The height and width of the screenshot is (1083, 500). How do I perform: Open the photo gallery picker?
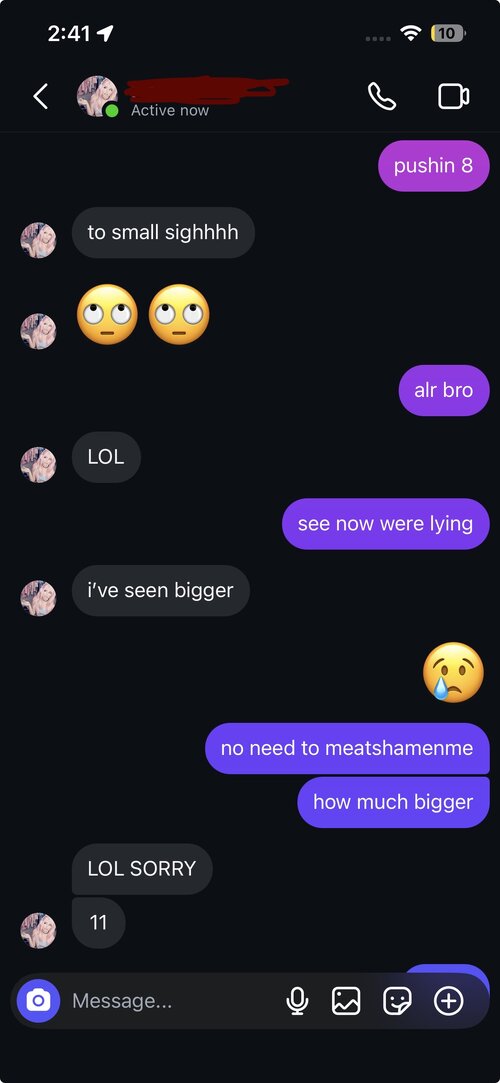click(346, 1000)
